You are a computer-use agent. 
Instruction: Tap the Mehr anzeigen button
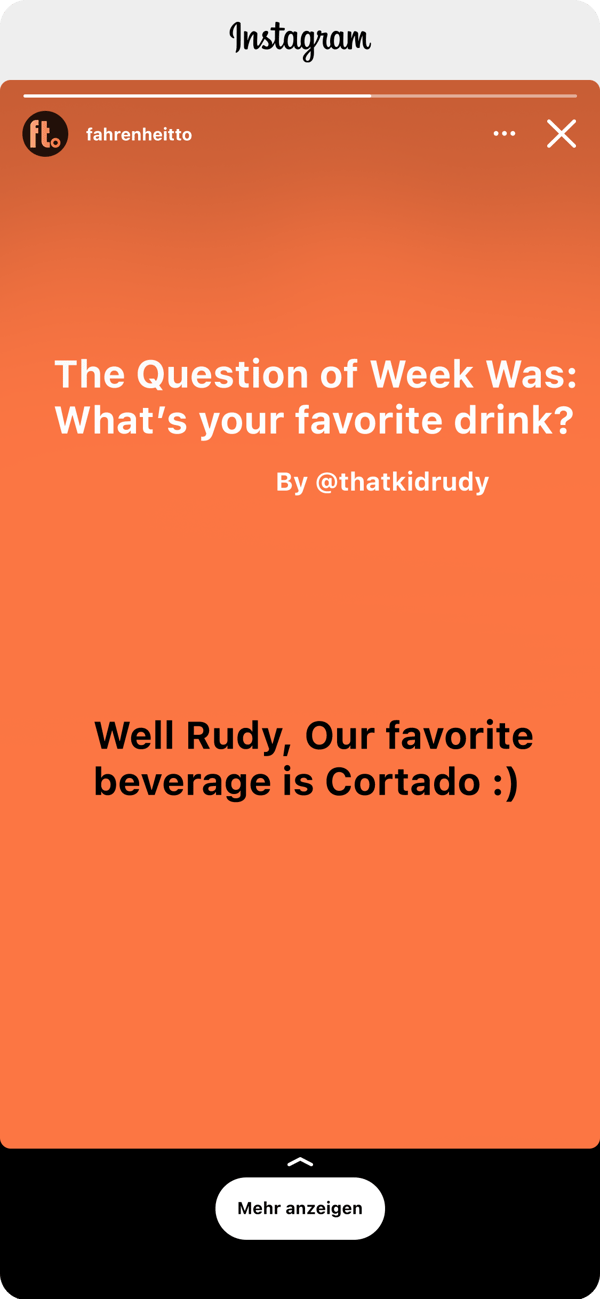point(300,1208)
